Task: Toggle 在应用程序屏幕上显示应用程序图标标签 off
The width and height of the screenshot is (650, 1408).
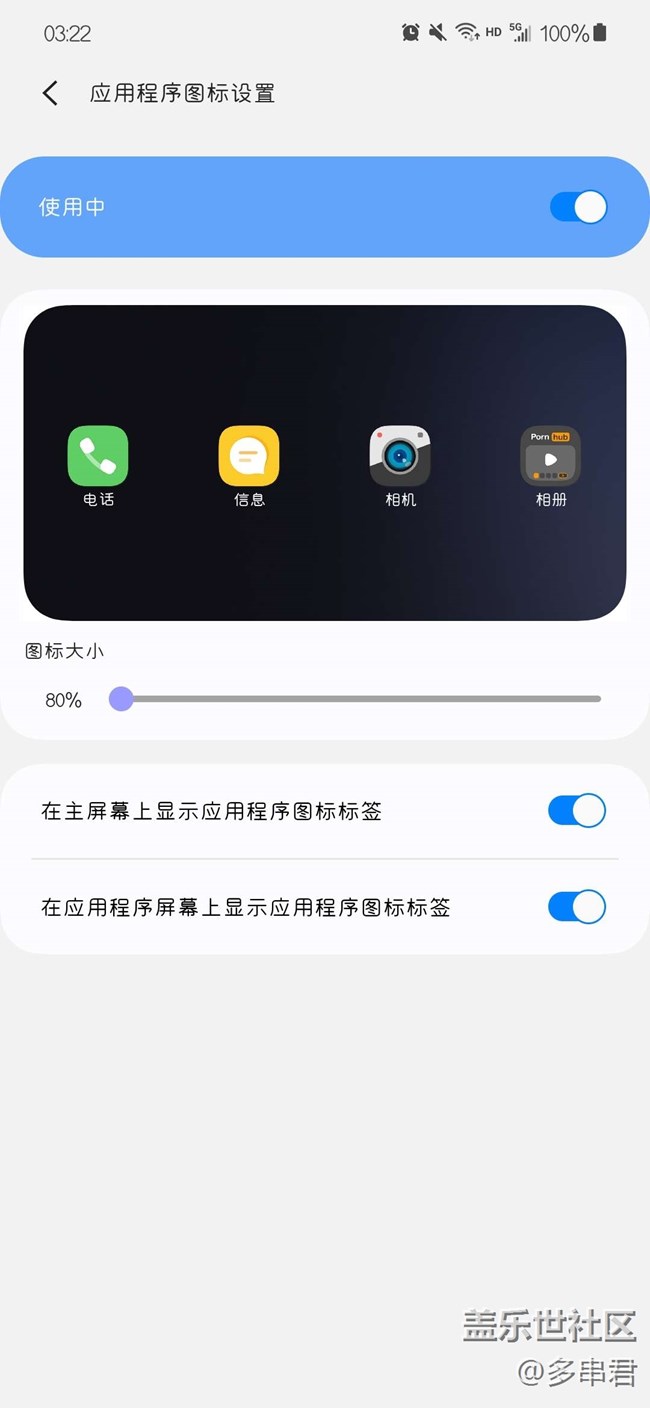Action: [x=576, y=907]
